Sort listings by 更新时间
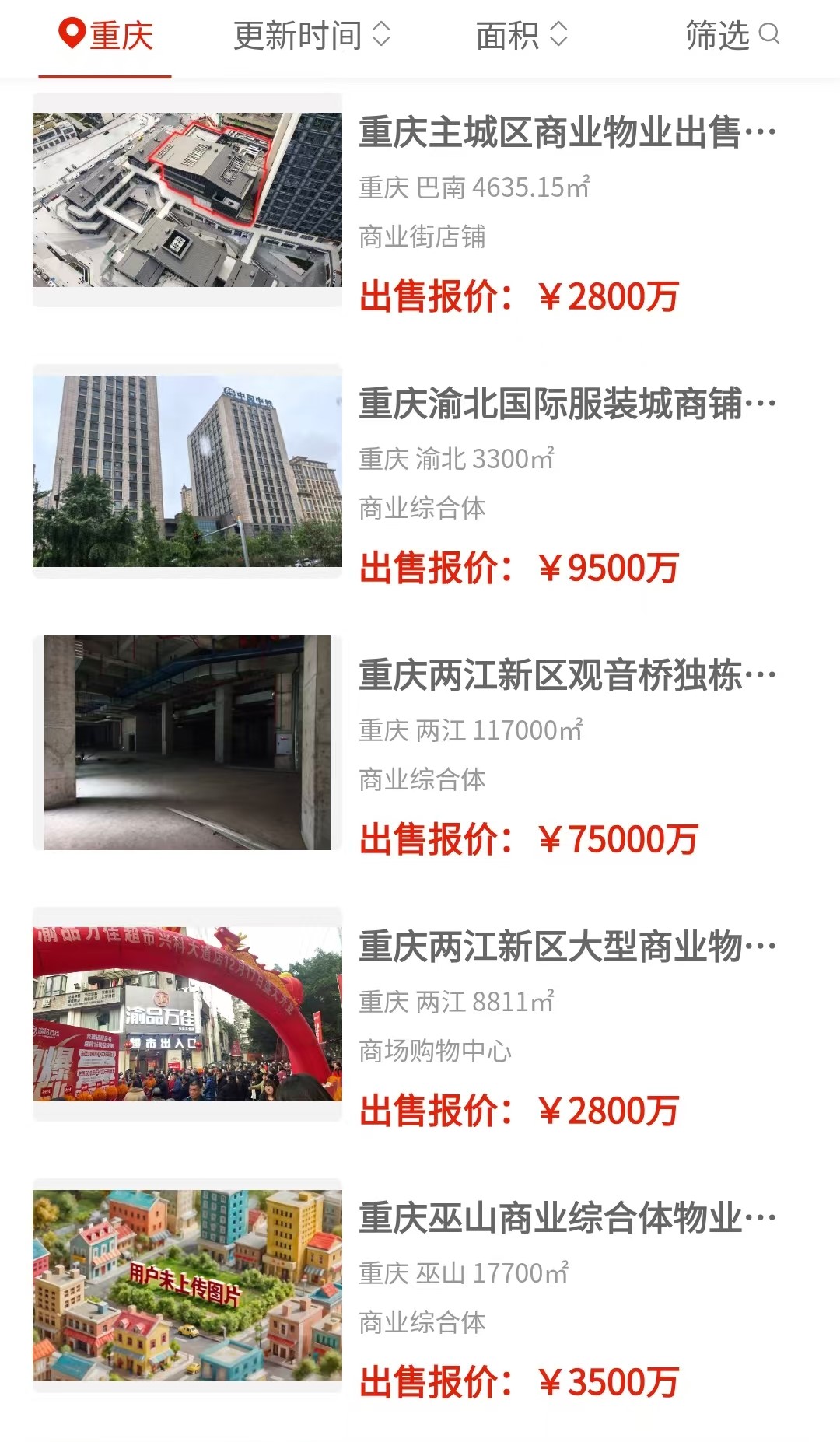Image resolution: width=840 pixels, height=1442 pixels. [312, 36]
